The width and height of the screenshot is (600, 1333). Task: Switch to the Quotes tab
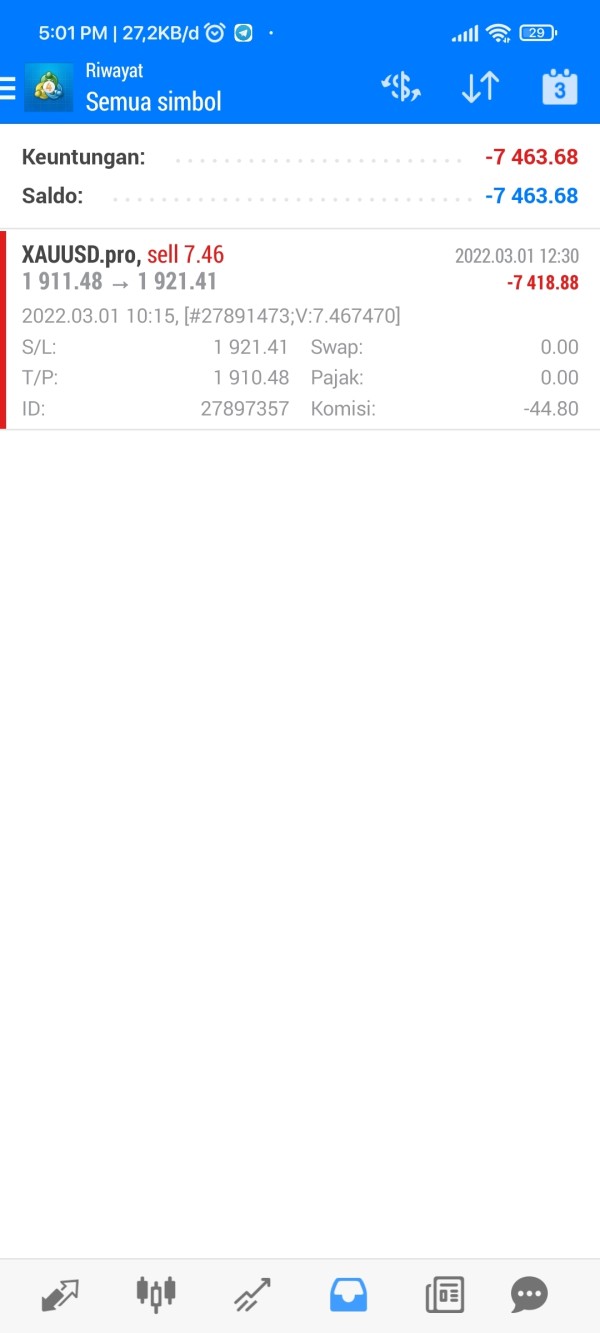60,1295
